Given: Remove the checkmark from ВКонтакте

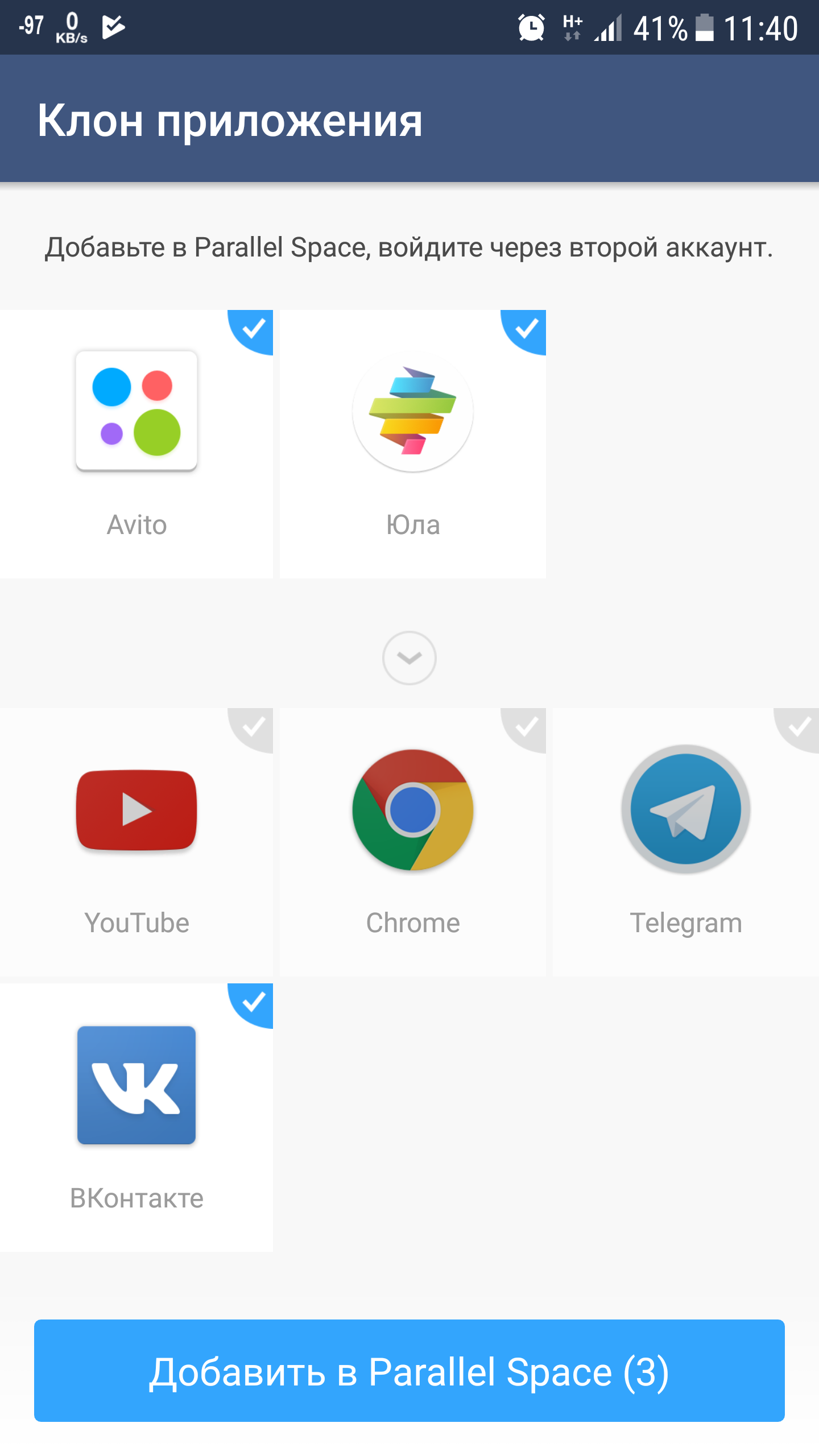Looking at the screenshot, I should pos(255,1004).
